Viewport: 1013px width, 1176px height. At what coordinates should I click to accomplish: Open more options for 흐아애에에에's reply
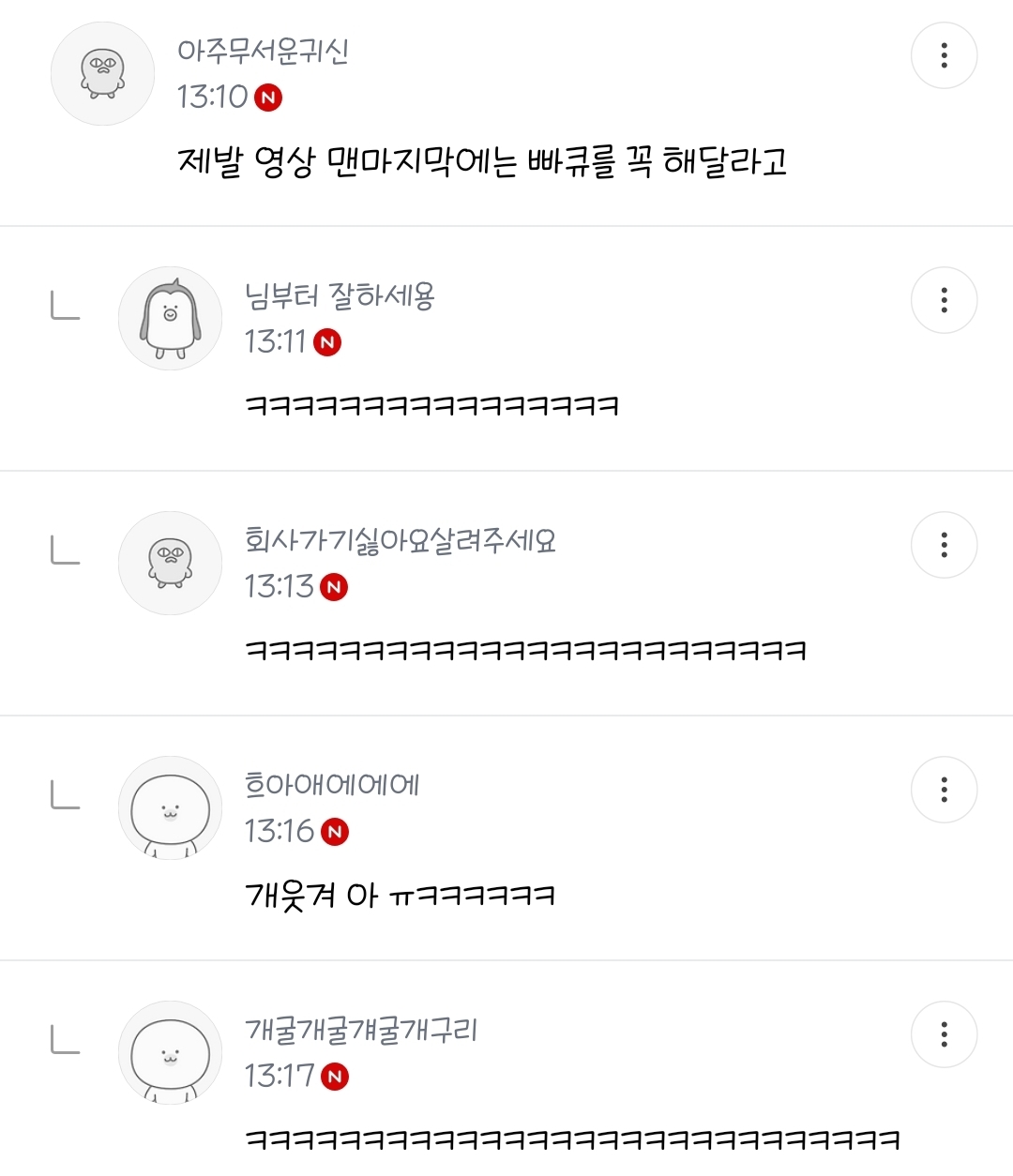[944, 790]
